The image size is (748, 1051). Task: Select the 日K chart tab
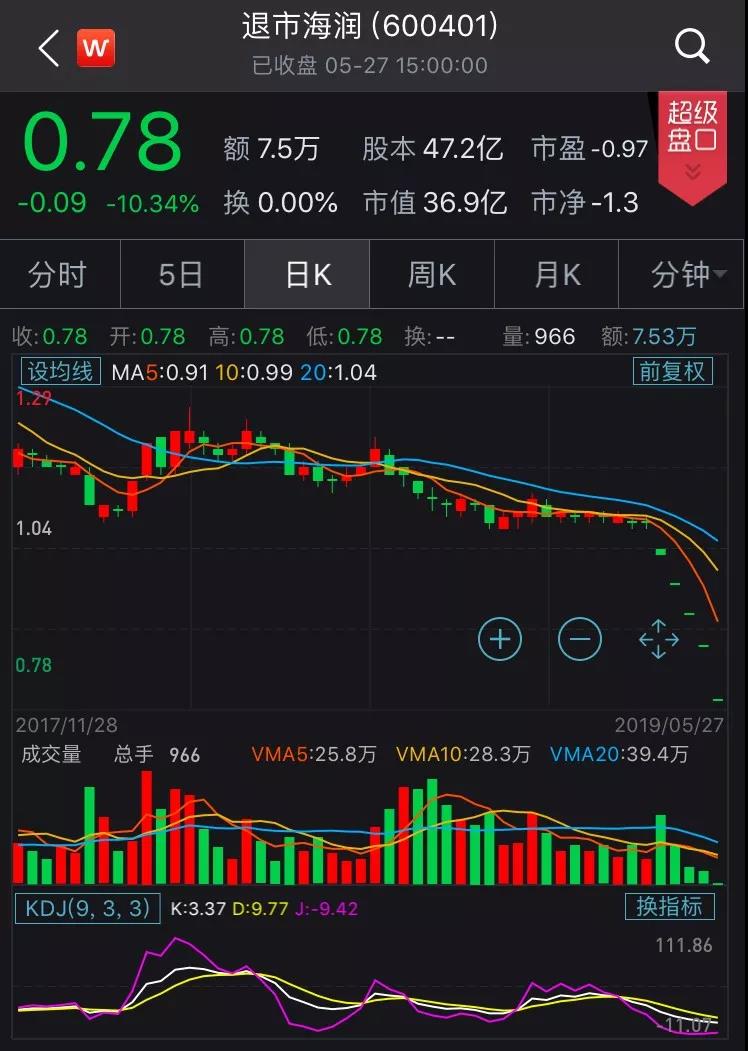click(307, 274)
